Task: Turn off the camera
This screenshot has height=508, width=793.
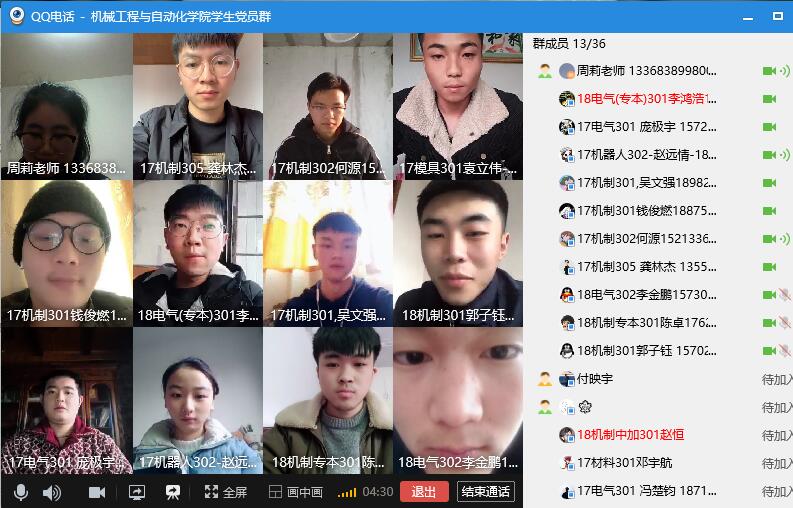Action: pyautogui.click(x=97, y=492)
